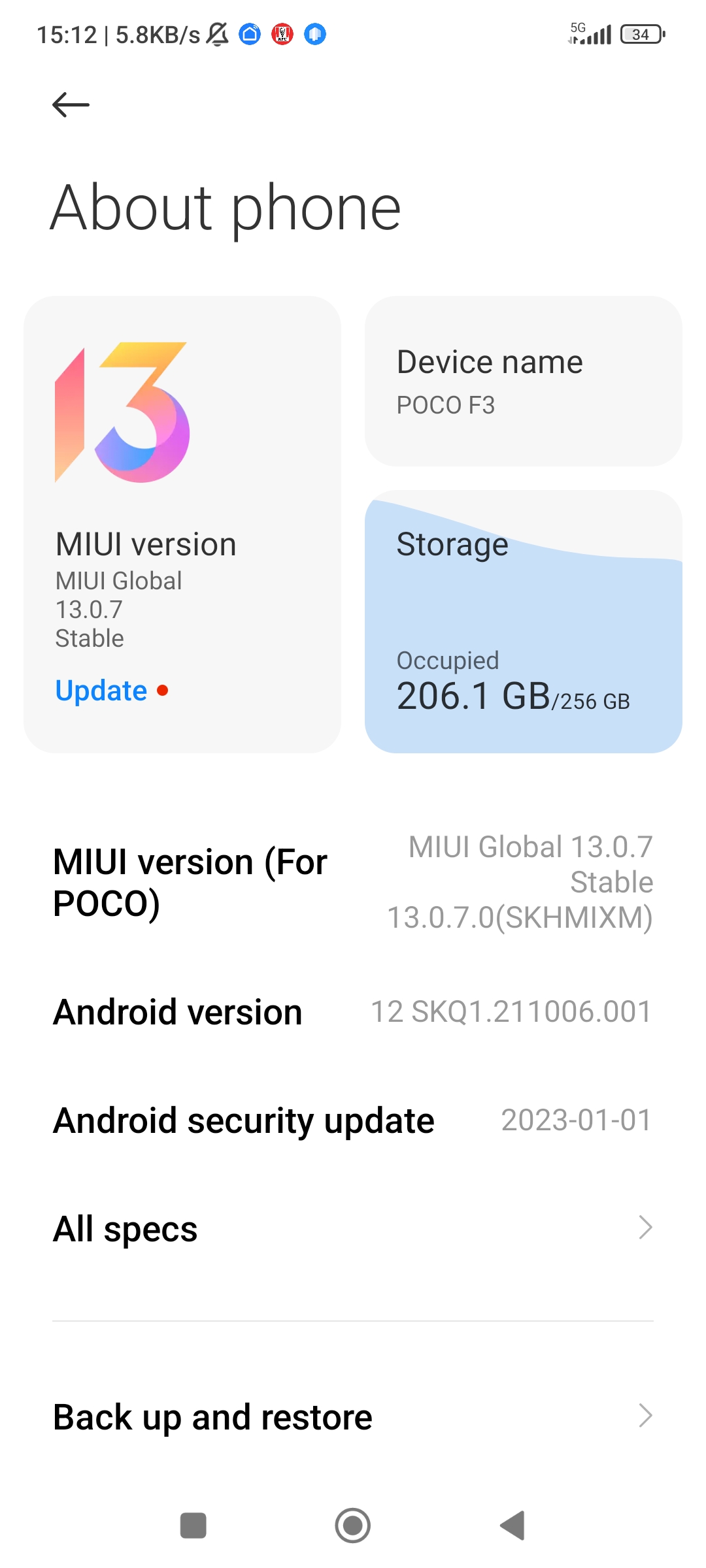706x1568 pixels.
Task: Open the Device name card
Action: 524,381
